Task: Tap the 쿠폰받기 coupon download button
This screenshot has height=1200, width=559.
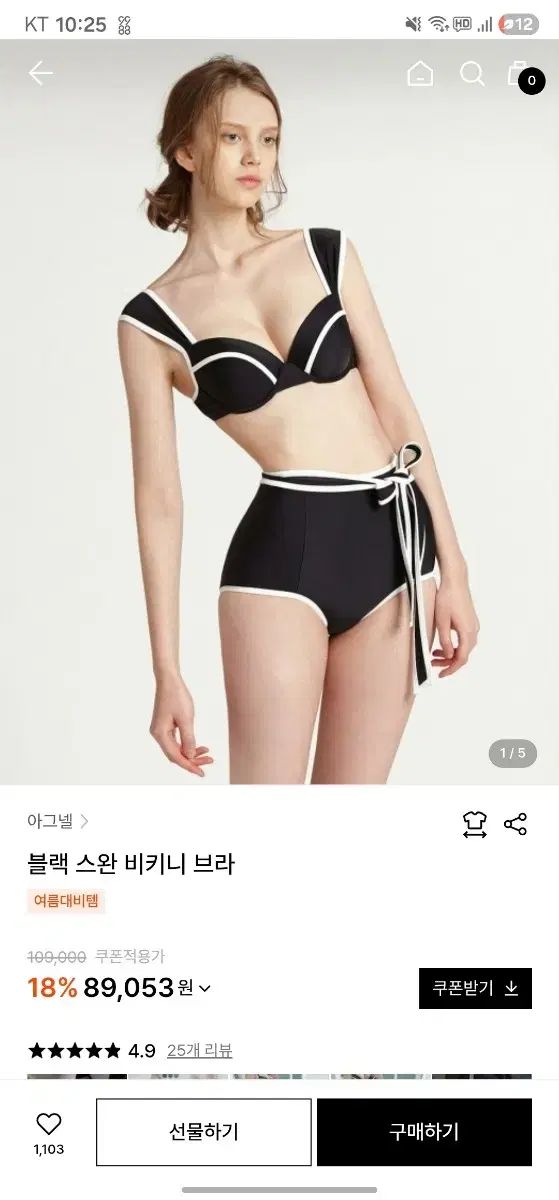Action: [475, 988]
